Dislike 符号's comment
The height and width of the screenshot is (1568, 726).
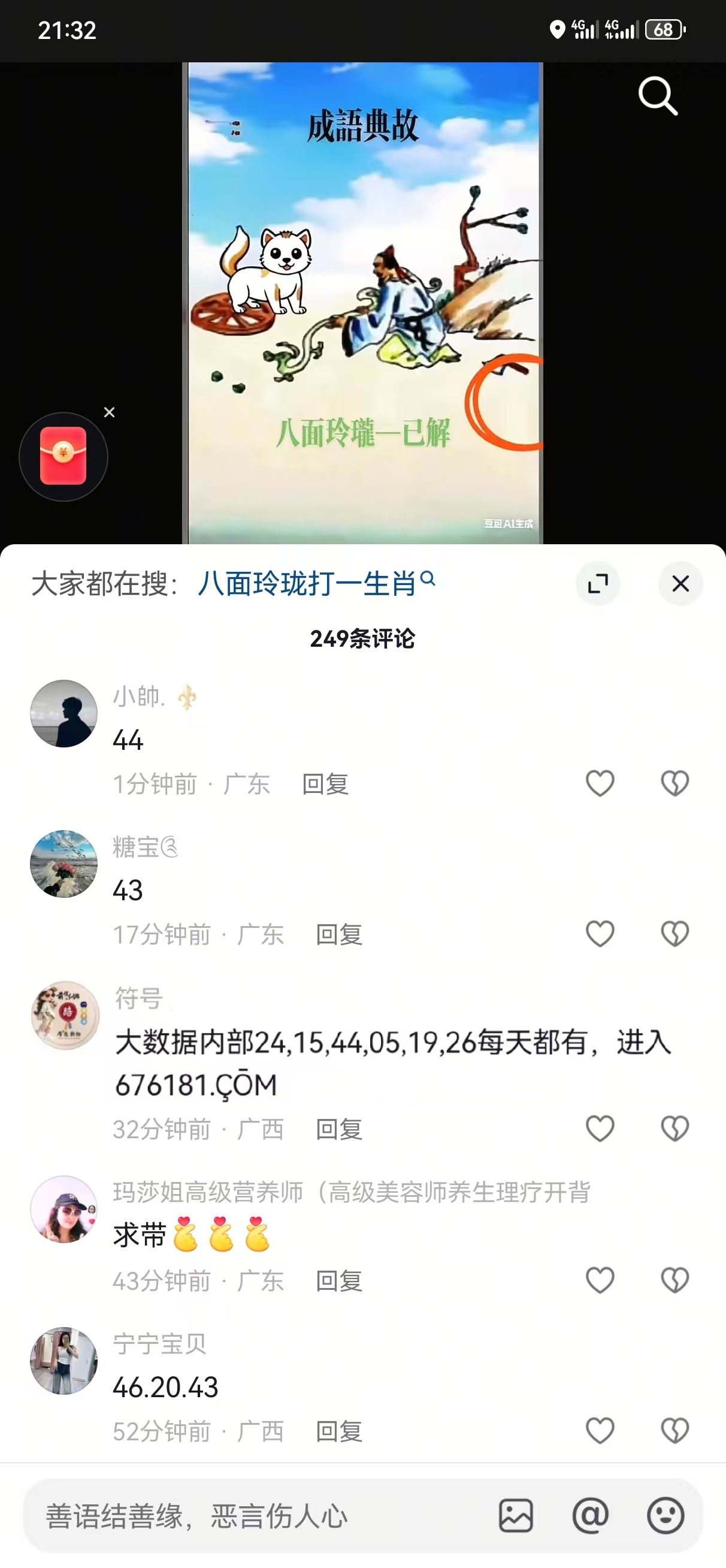pyautogui.click(x=674, y=1129)
